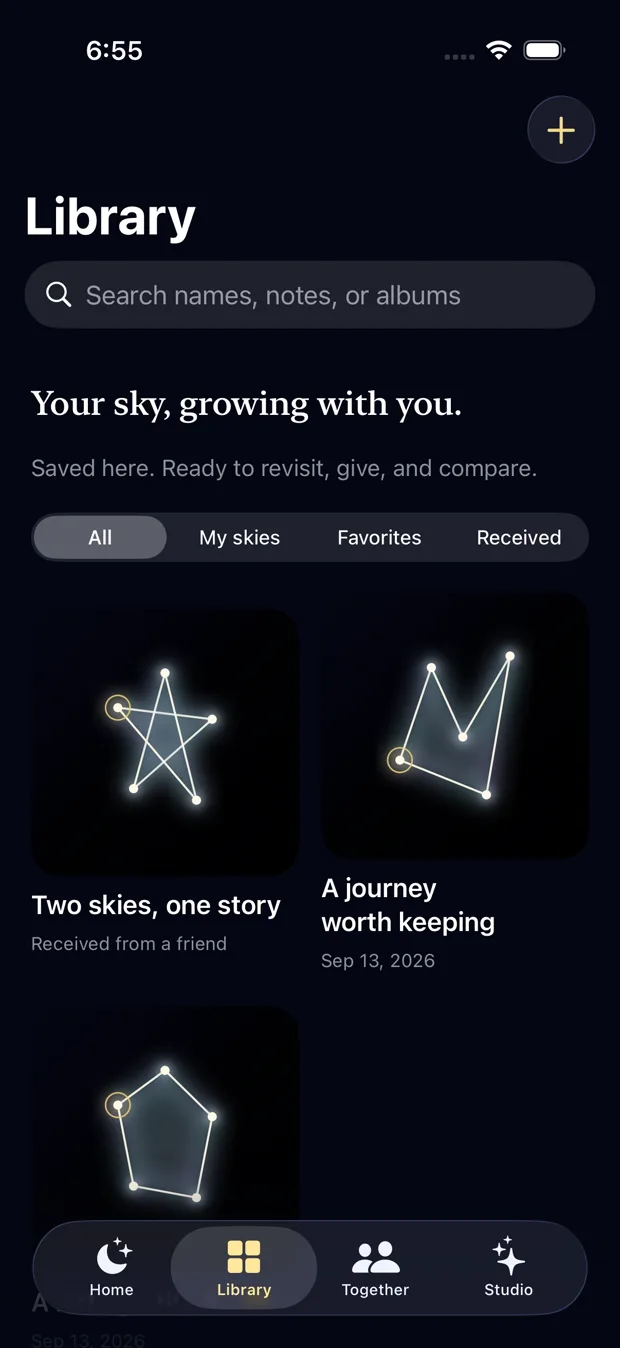Select the All filter segment

click(100, 537)
